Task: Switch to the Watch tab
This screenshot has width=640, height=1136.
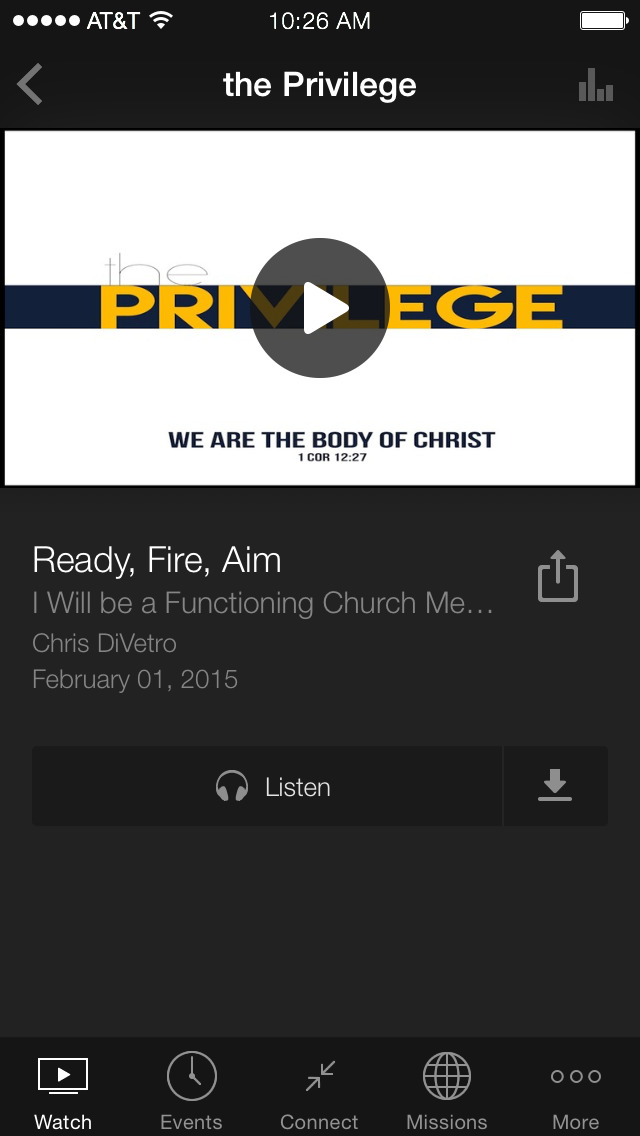Action: point(63,1092)
